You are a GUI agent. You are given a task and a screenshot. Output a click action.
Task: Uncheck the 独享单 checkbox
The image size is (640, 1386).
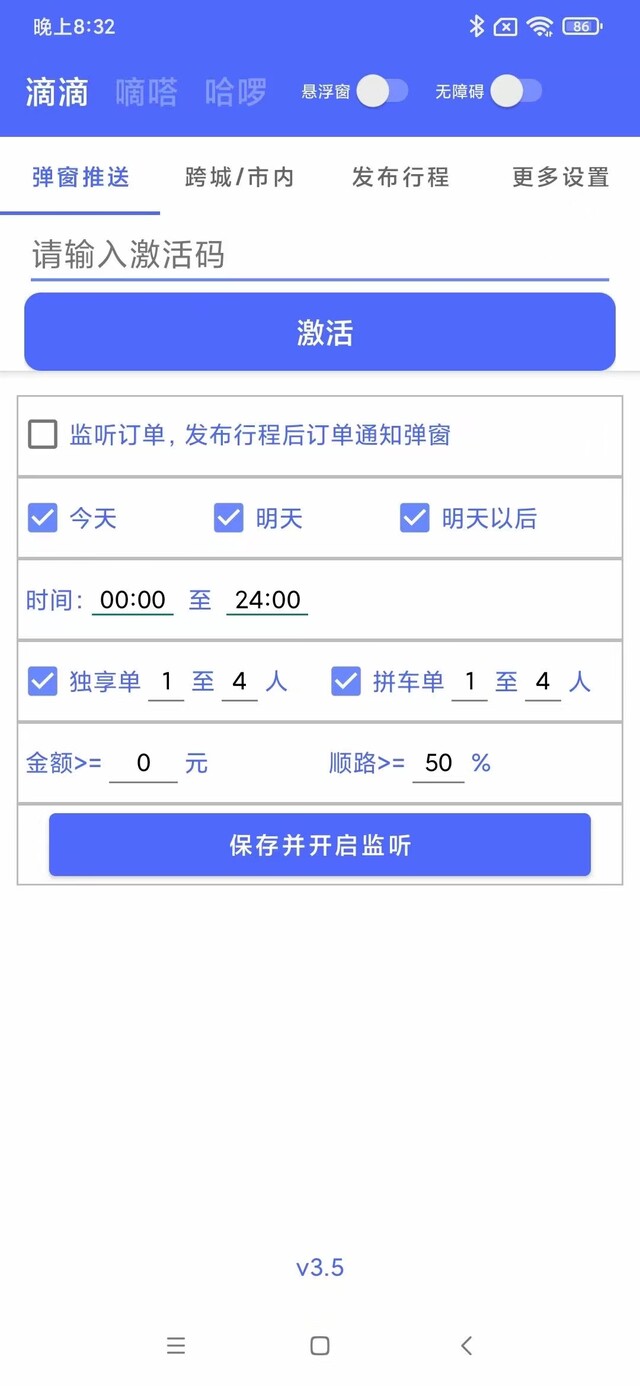[x=43, y=682]
